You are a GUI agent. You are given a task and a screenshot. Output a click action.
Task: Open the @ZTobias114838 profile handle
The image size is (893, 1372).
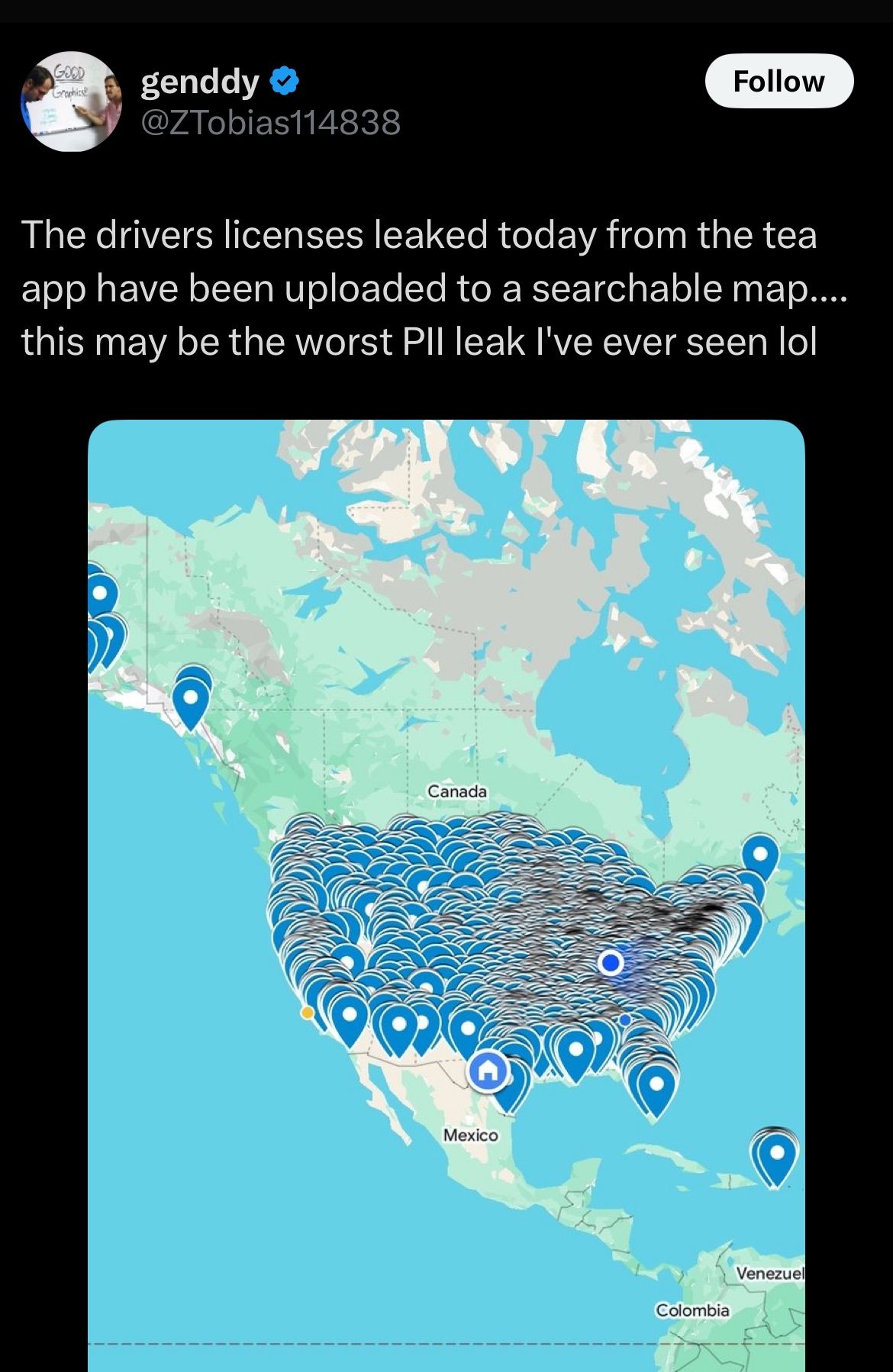270,122
